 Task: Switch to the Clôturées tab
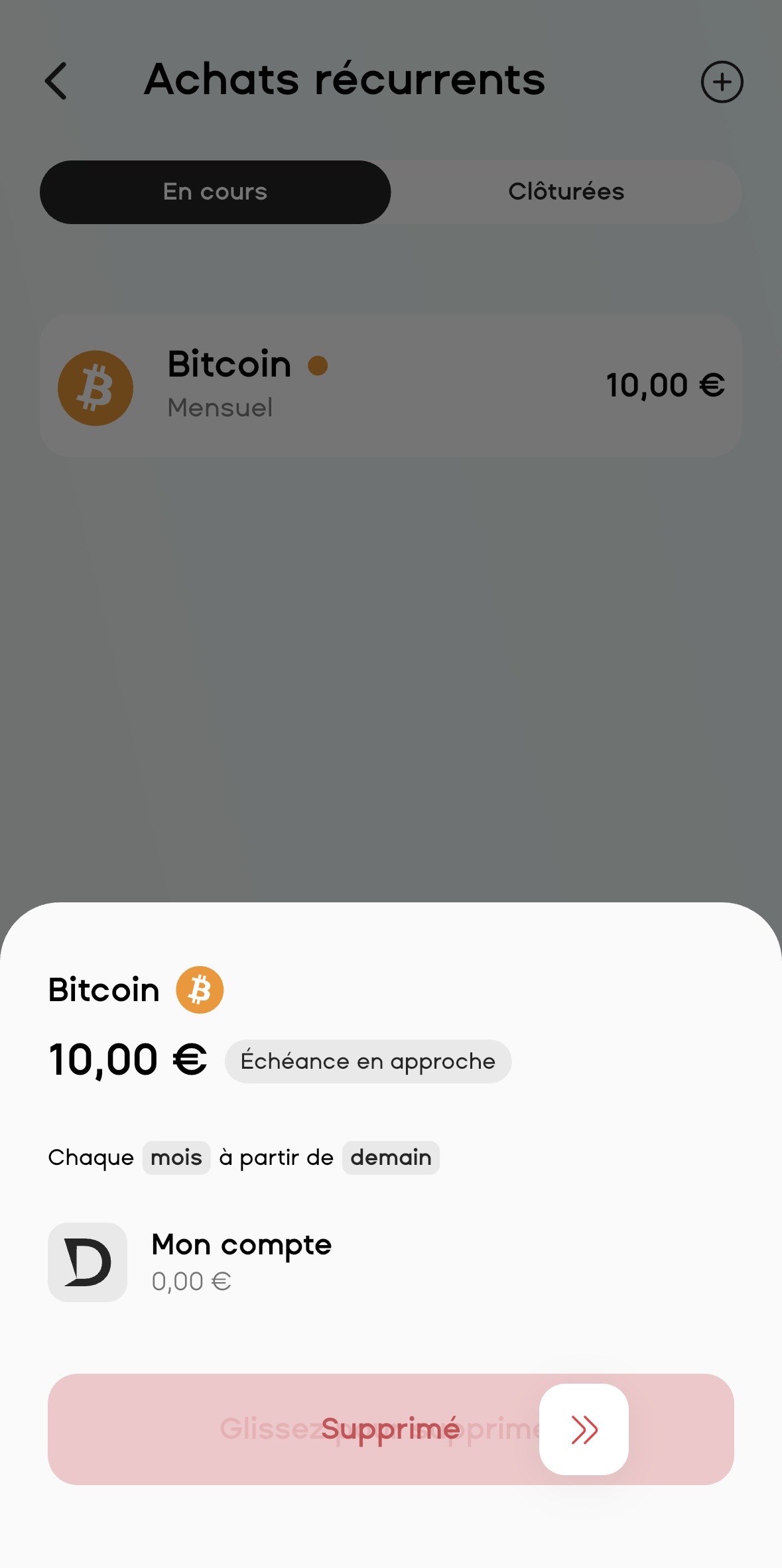[566, 192]
